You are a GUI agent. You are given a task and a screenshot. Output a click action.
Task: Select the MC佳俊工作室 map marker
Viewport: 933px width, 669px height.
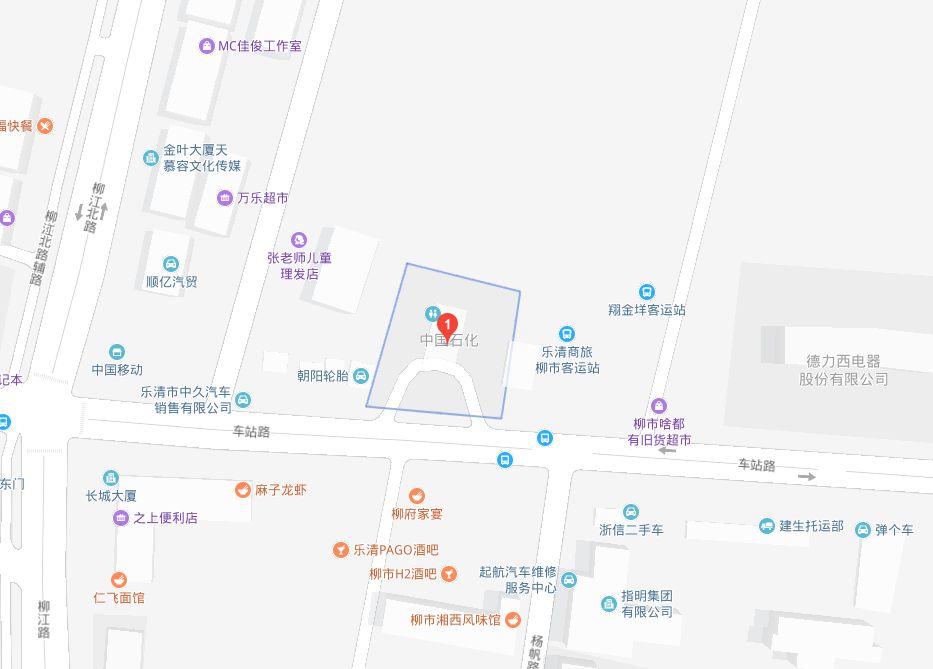[x=207, y=46]
